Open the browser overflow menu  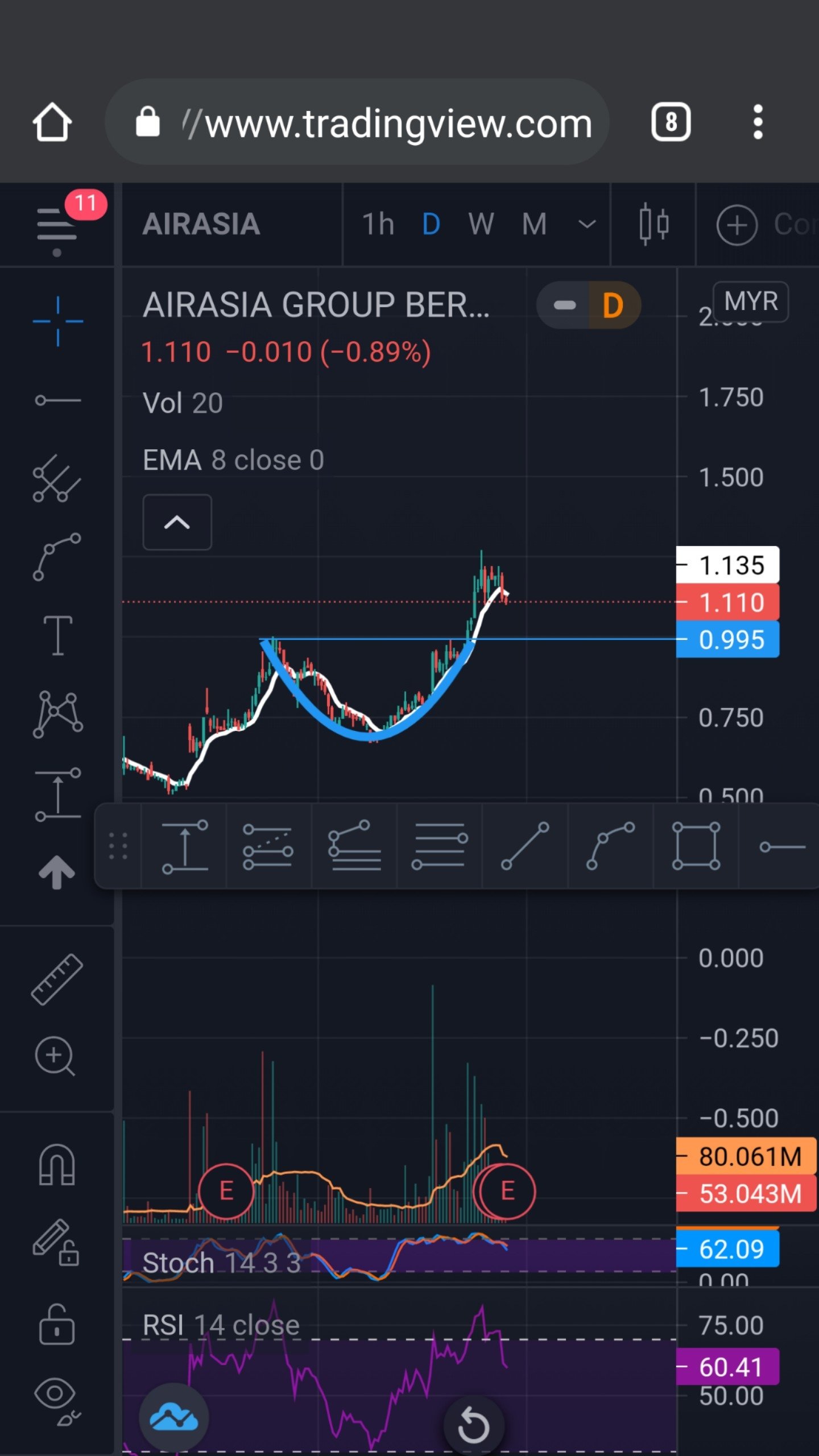(x=758, y=122)
